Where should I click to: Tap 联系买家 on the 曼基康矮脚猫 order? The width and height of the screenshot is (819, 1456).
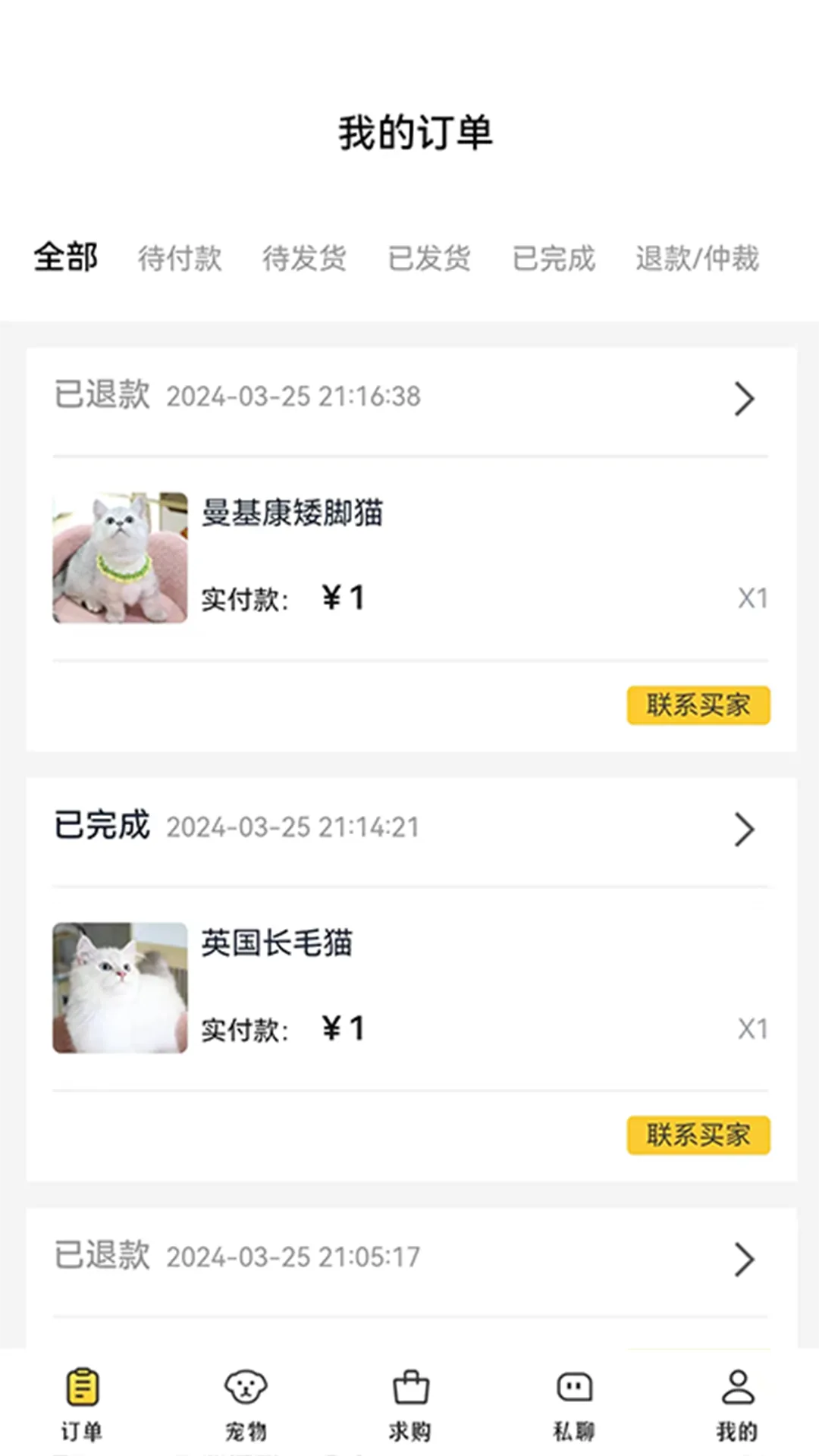tap(698, 705)
